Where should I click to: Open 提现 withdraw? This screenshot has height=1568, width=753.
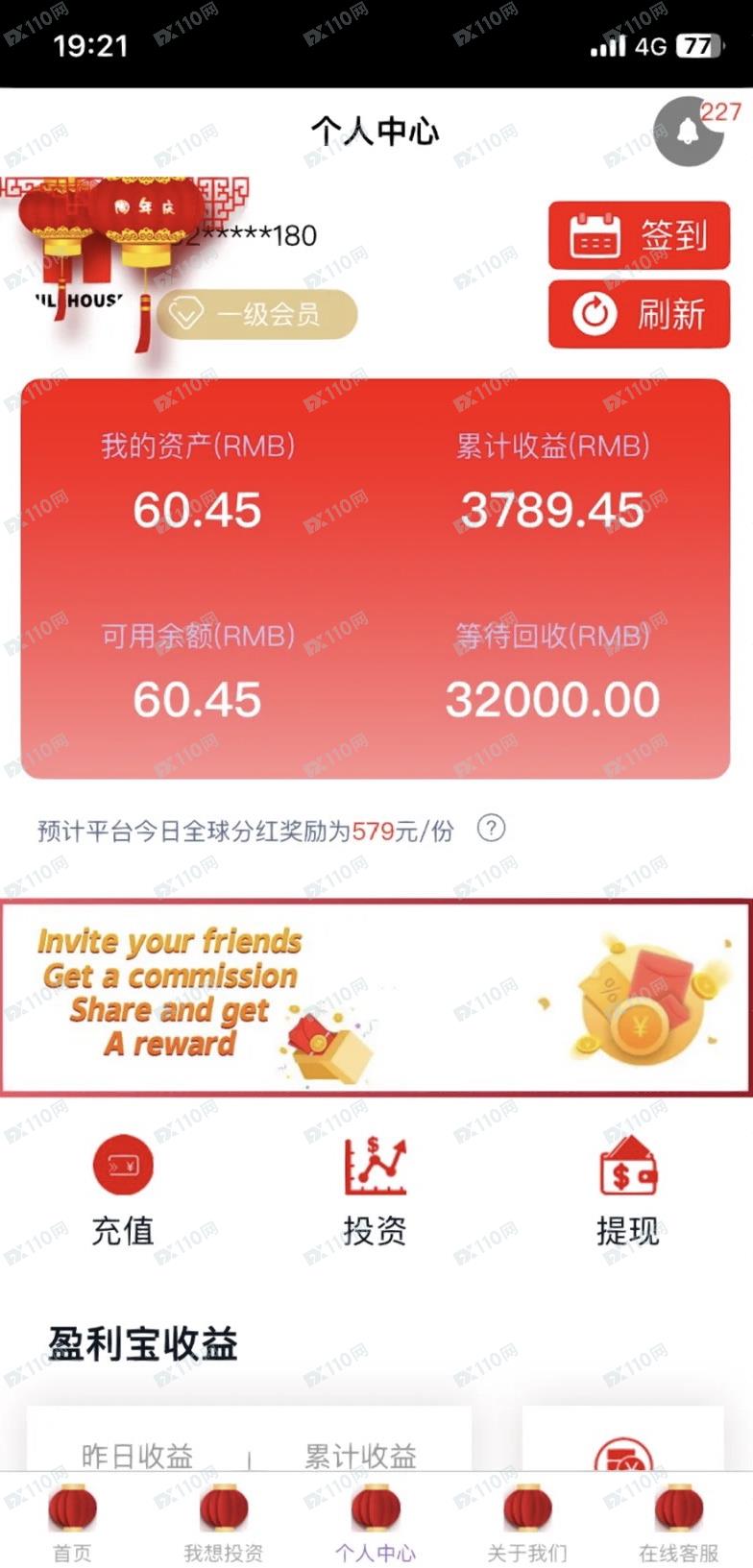(627, 1189)
